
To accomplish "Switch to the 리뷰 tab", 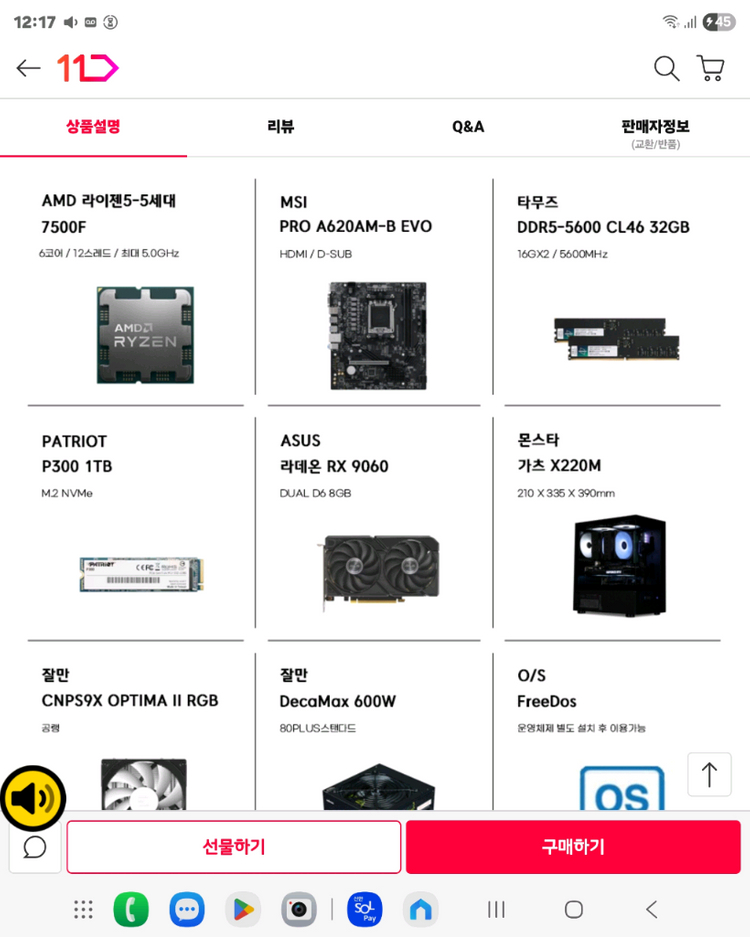I will (281, 128).
